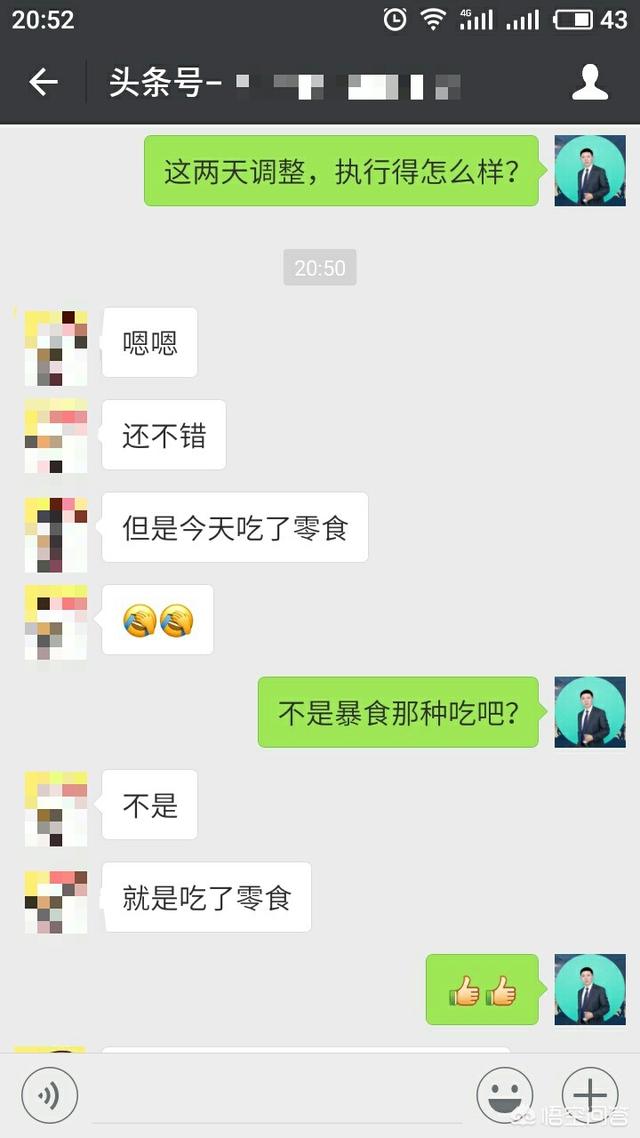Open sender avatar beside 这两天调整 message
Viewport: 640px width, 1138px height.
click(590, 171)
